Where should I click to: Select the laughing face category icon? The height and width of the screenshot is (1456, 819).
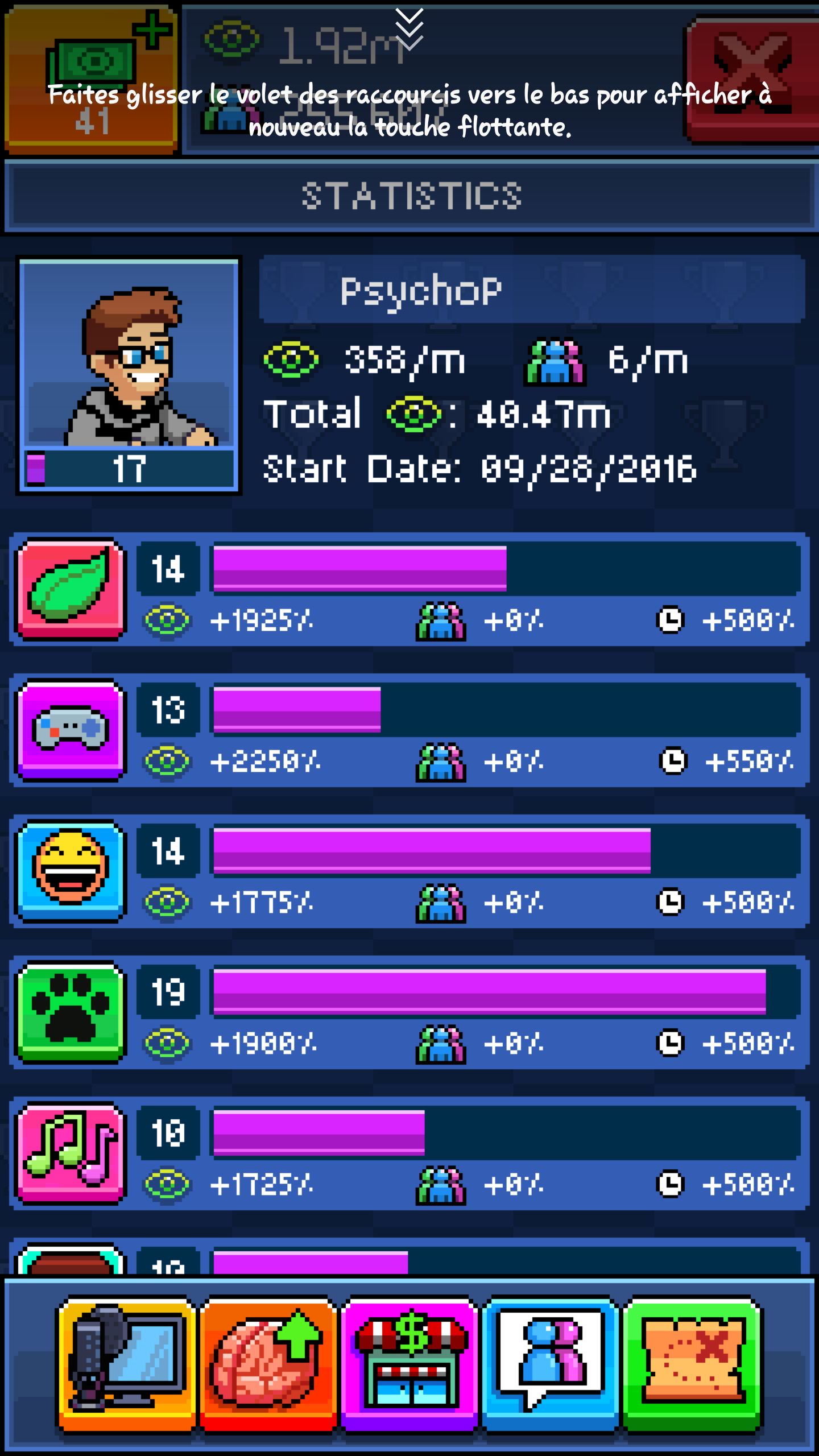71,870
